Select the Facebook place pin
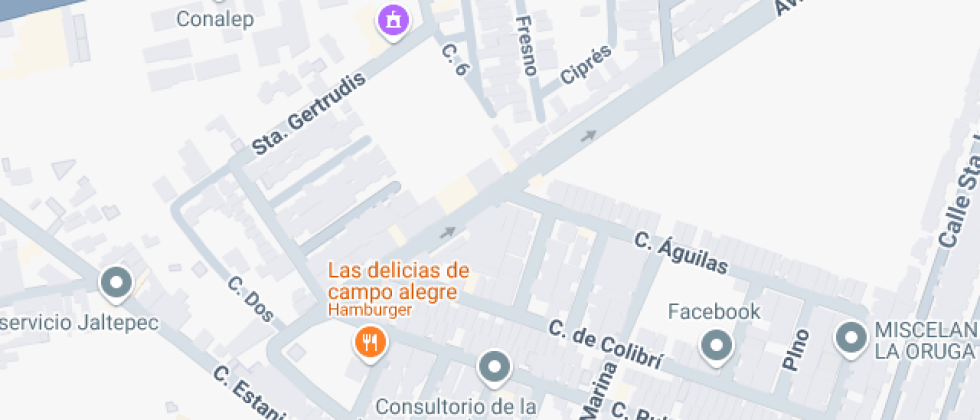 point(715,346)
